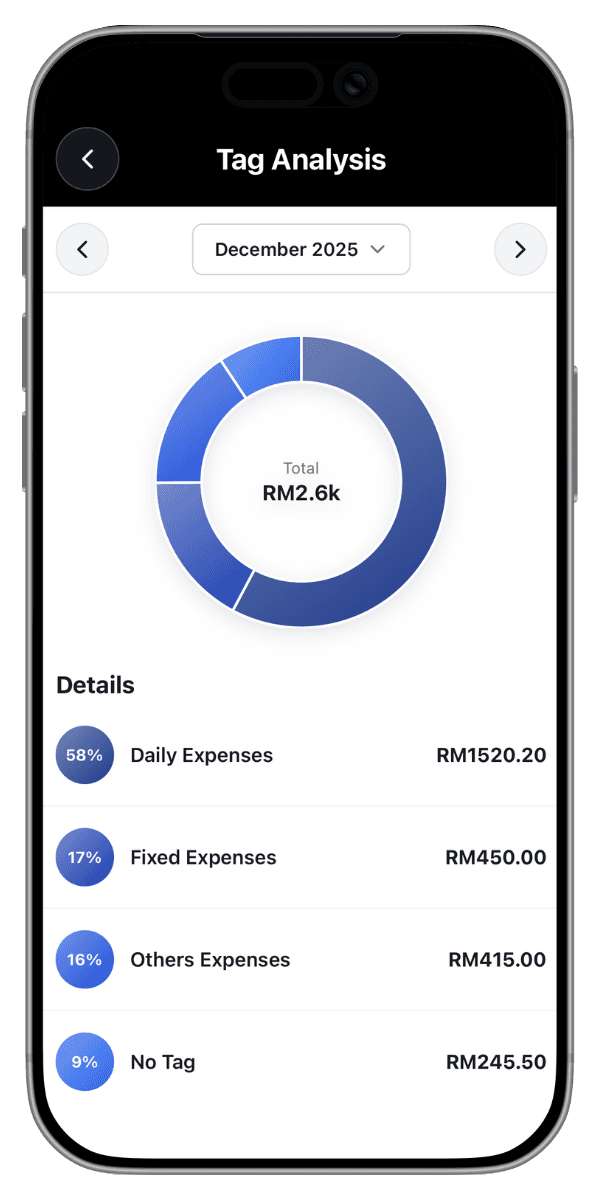Image resolution: width=600 pixels, height=1200 pixels.
Task: Go back from Tag Analysis
Action: click(x=88, y=159)
